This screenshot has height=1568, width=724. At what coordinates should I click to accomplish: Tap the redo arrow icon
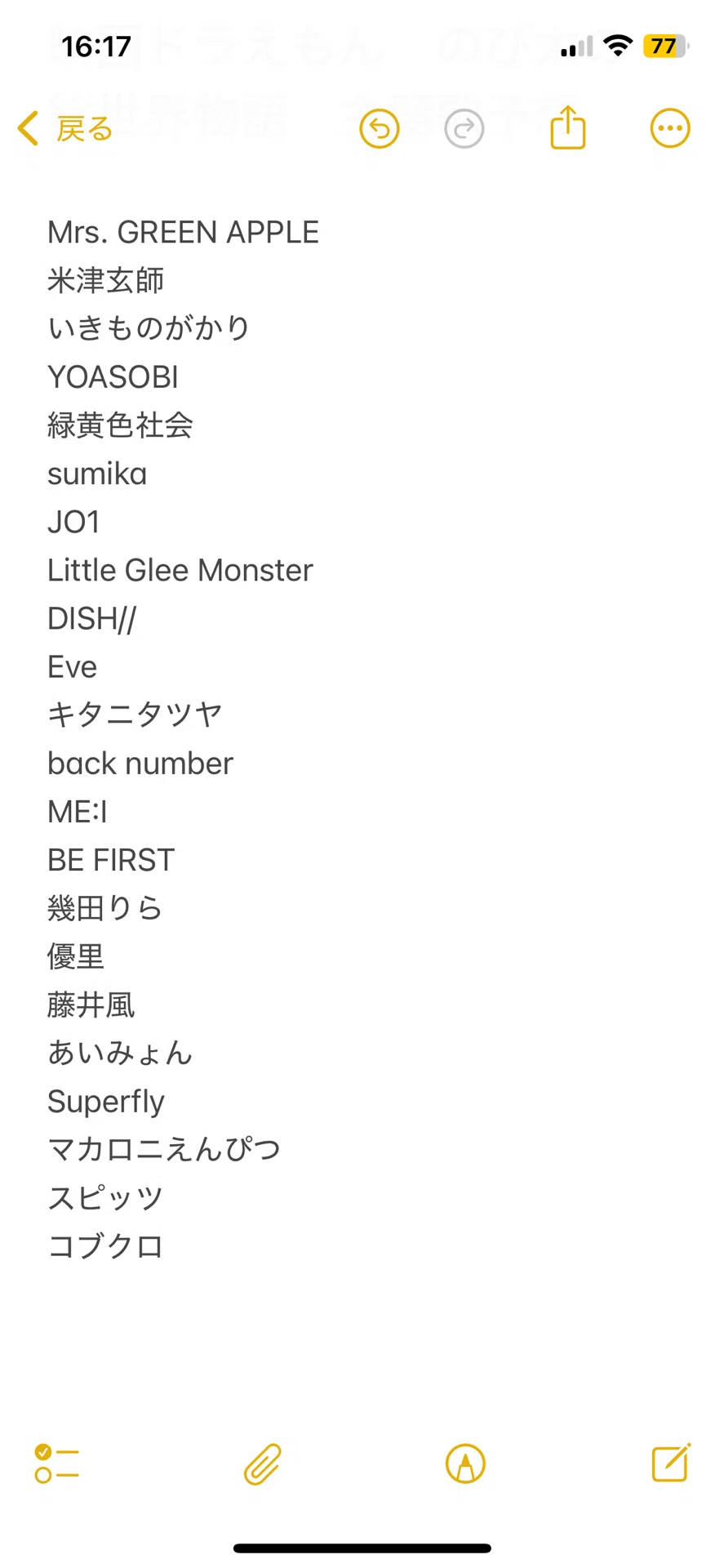(x=464, y=129)
